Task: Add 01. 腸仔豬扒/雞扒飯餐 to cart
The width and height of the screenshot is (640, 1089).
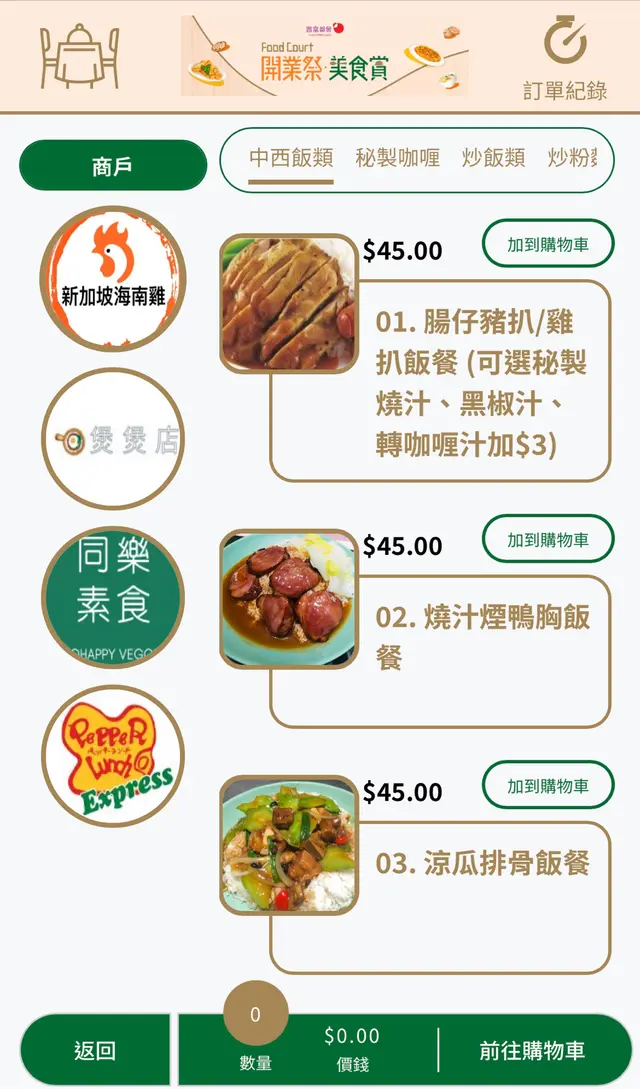Action: click(547, 244)
